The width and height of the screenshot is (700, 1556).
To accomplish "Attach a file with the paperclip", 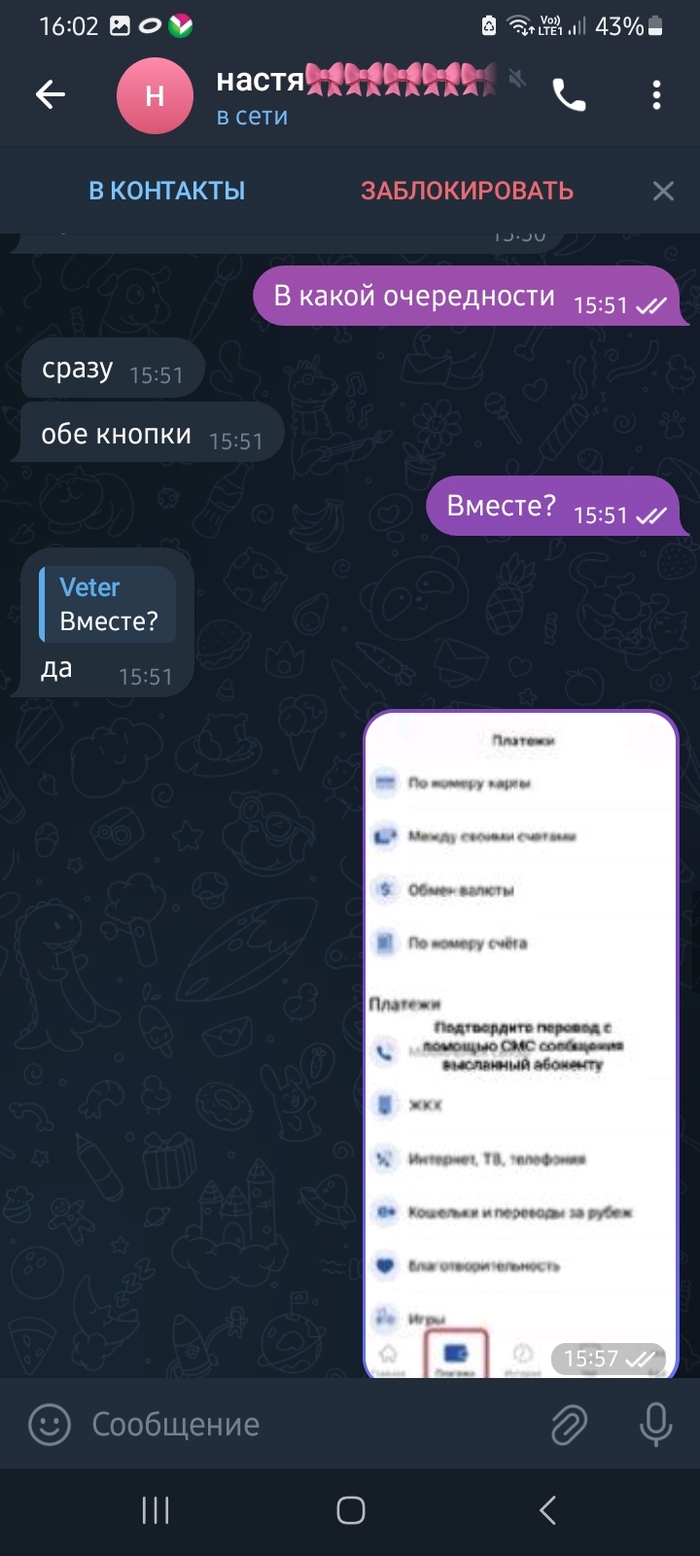I will point(569,1424).
